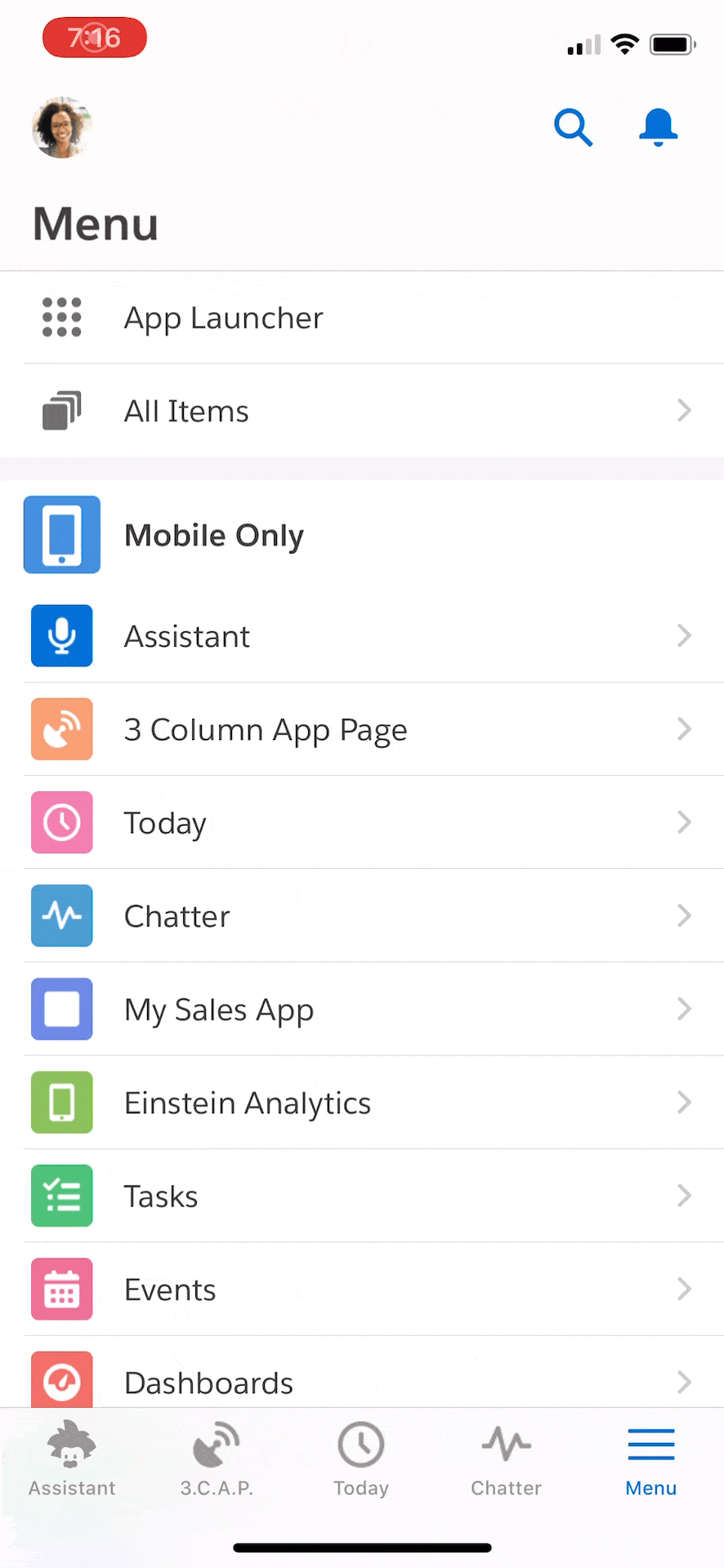
Task: Open the App Launcher
Action: pyautogui.click(x=223, y=318)
